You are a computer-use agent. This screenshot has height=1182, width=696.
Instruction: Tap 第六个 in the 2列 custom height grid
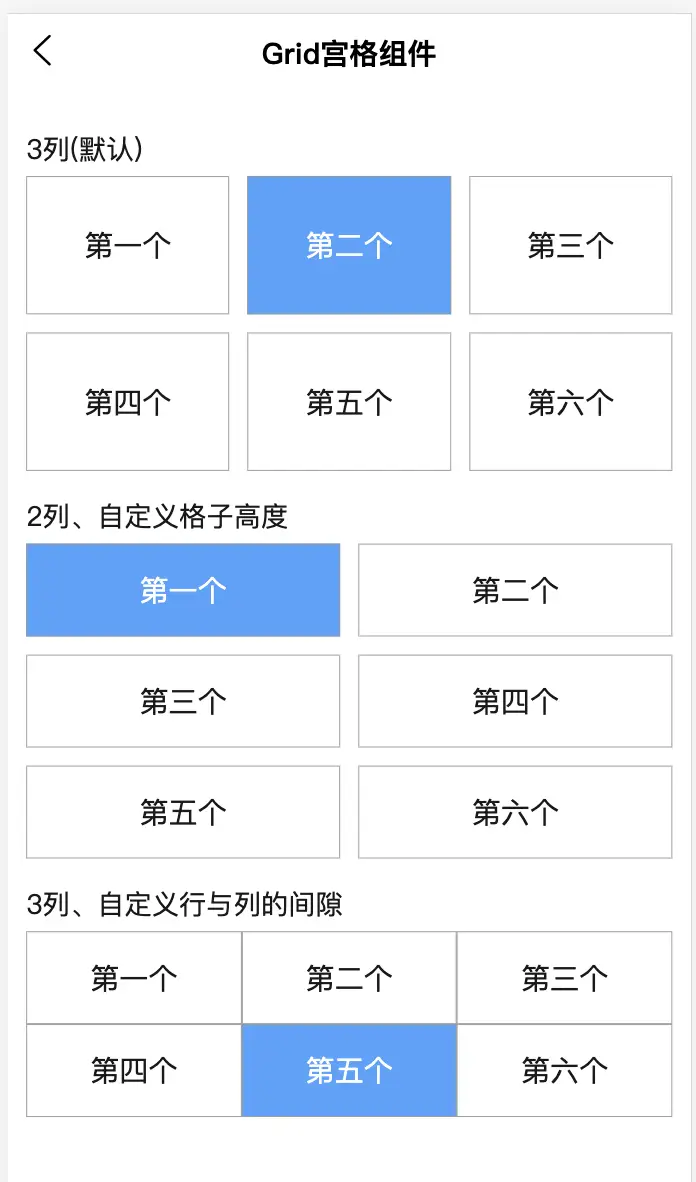point(515,812)
